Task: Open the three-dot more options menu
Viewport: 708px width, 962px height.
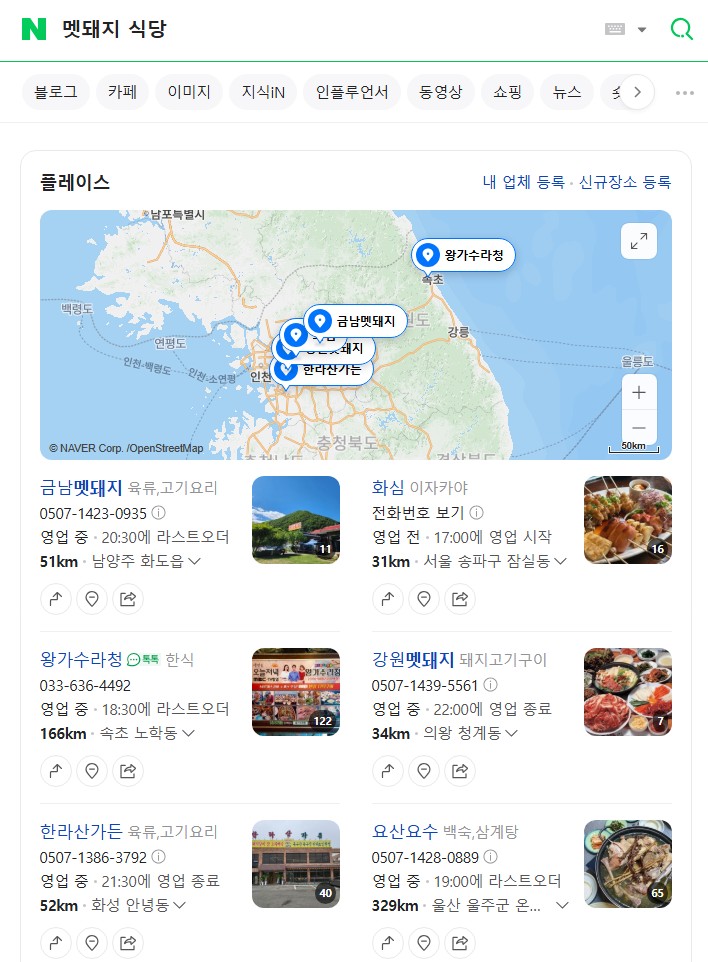Action: (x=685, y=92)
